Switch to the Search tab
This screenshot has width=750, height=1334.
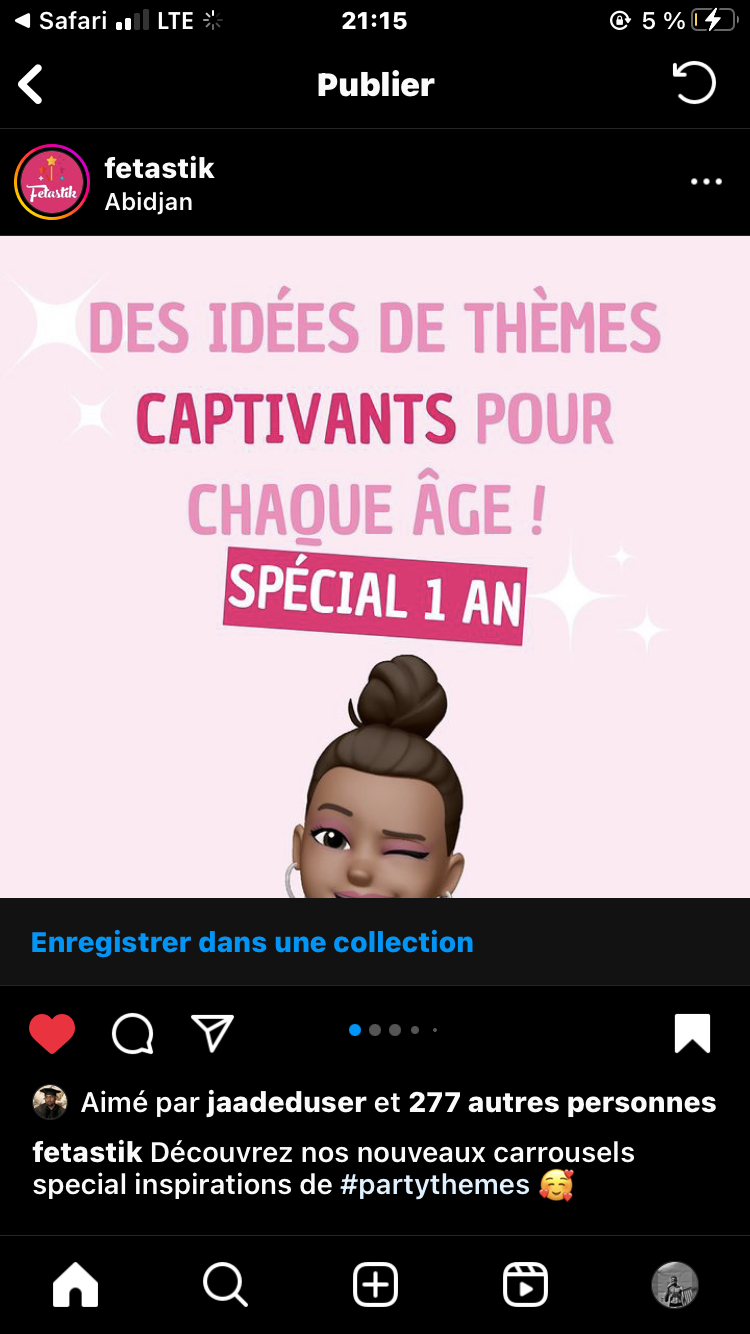tap(225, 1284)
